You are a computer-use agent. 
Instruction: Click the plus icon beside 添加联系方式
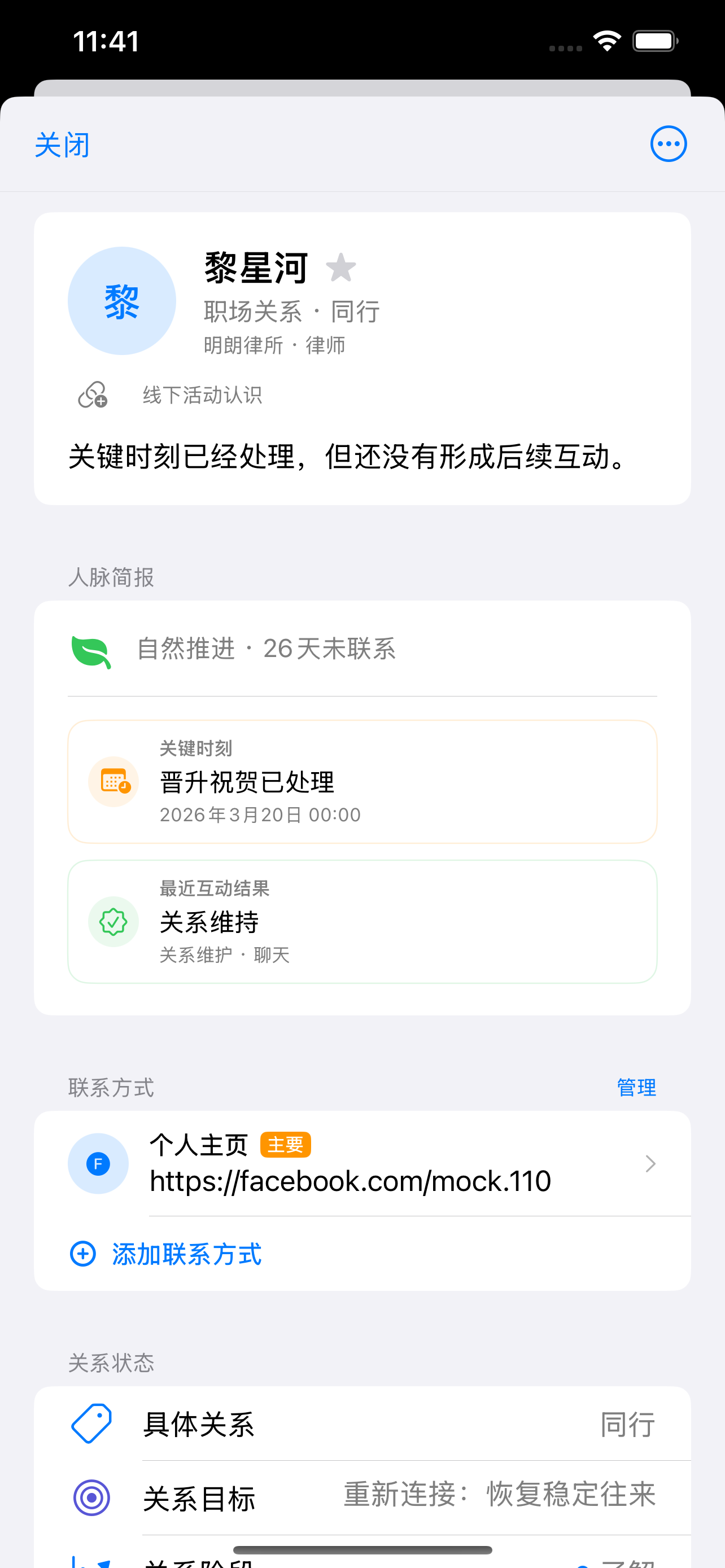(82, 1255)
